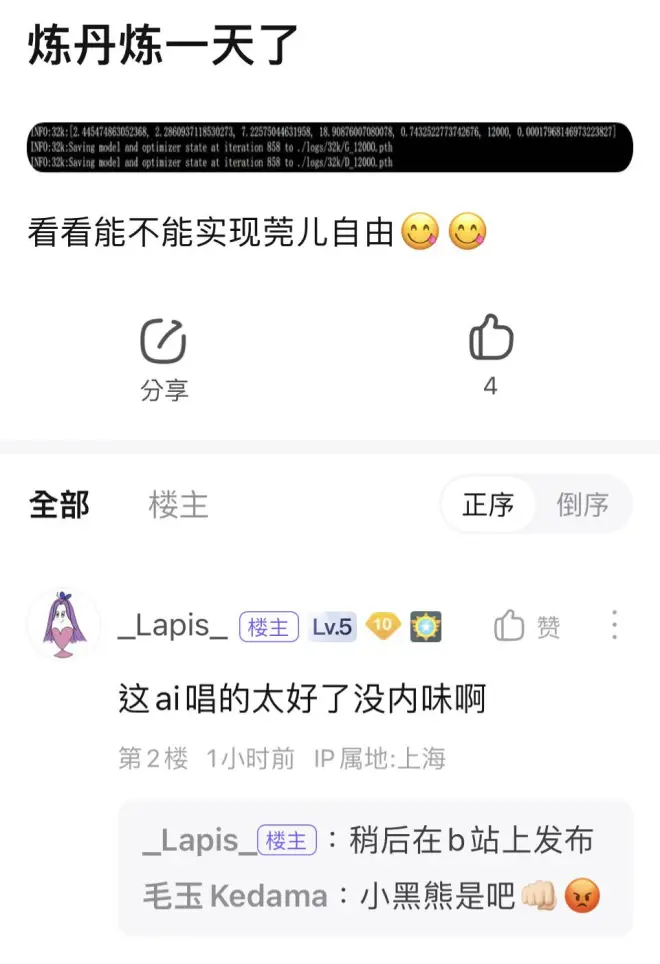This screenshot has width=660, height=964.
Task: Like the post with 4 likes
Action: tap(490, 355)
